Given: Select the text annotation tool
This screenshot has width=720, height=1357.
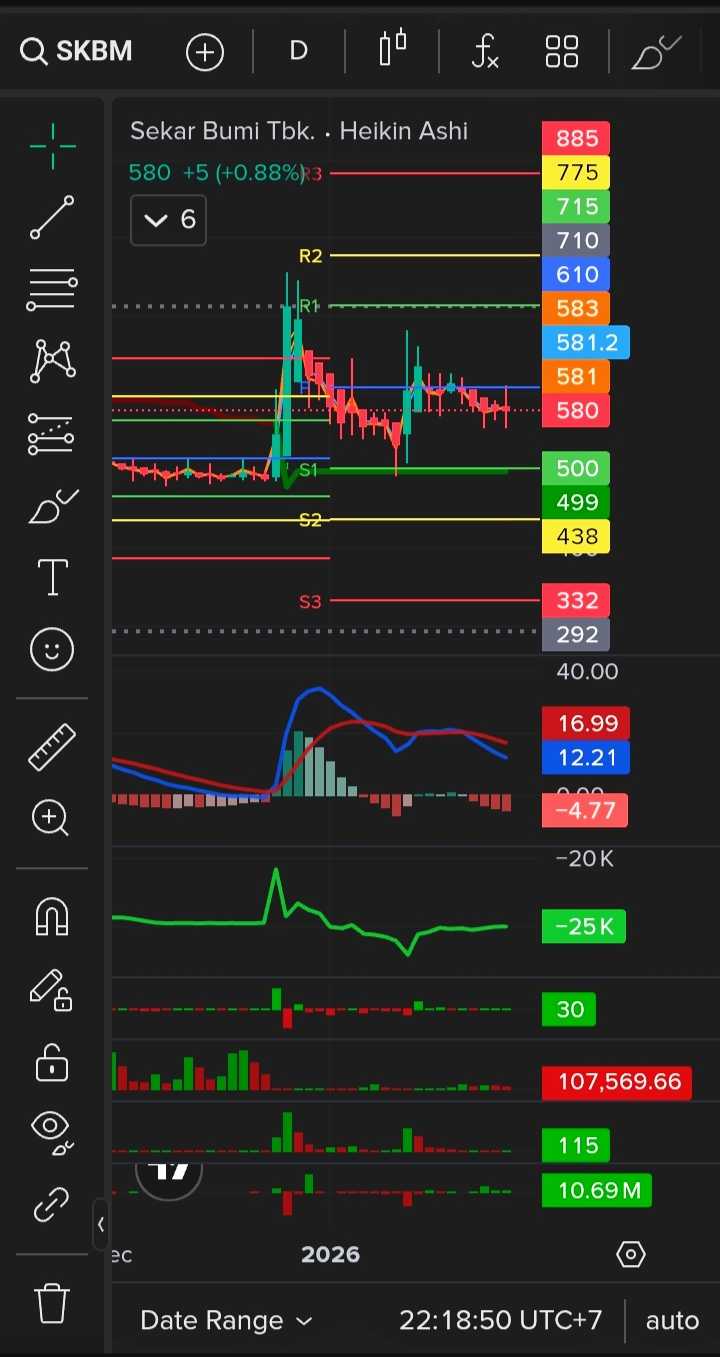Looking at the screenshot, I should pos(52,578).
